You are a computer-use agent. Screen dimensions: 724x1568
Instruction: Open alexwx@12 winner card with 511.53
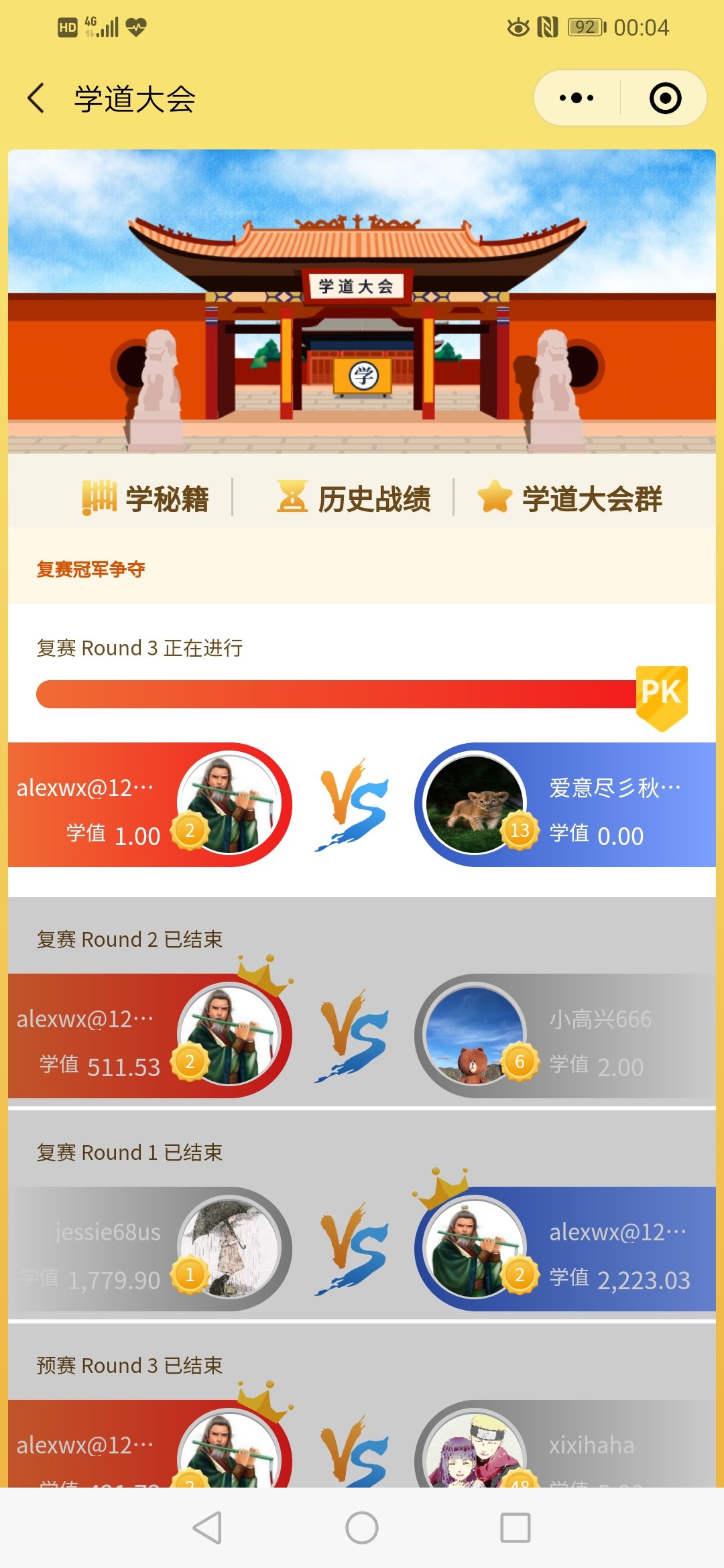[147, 1036]
